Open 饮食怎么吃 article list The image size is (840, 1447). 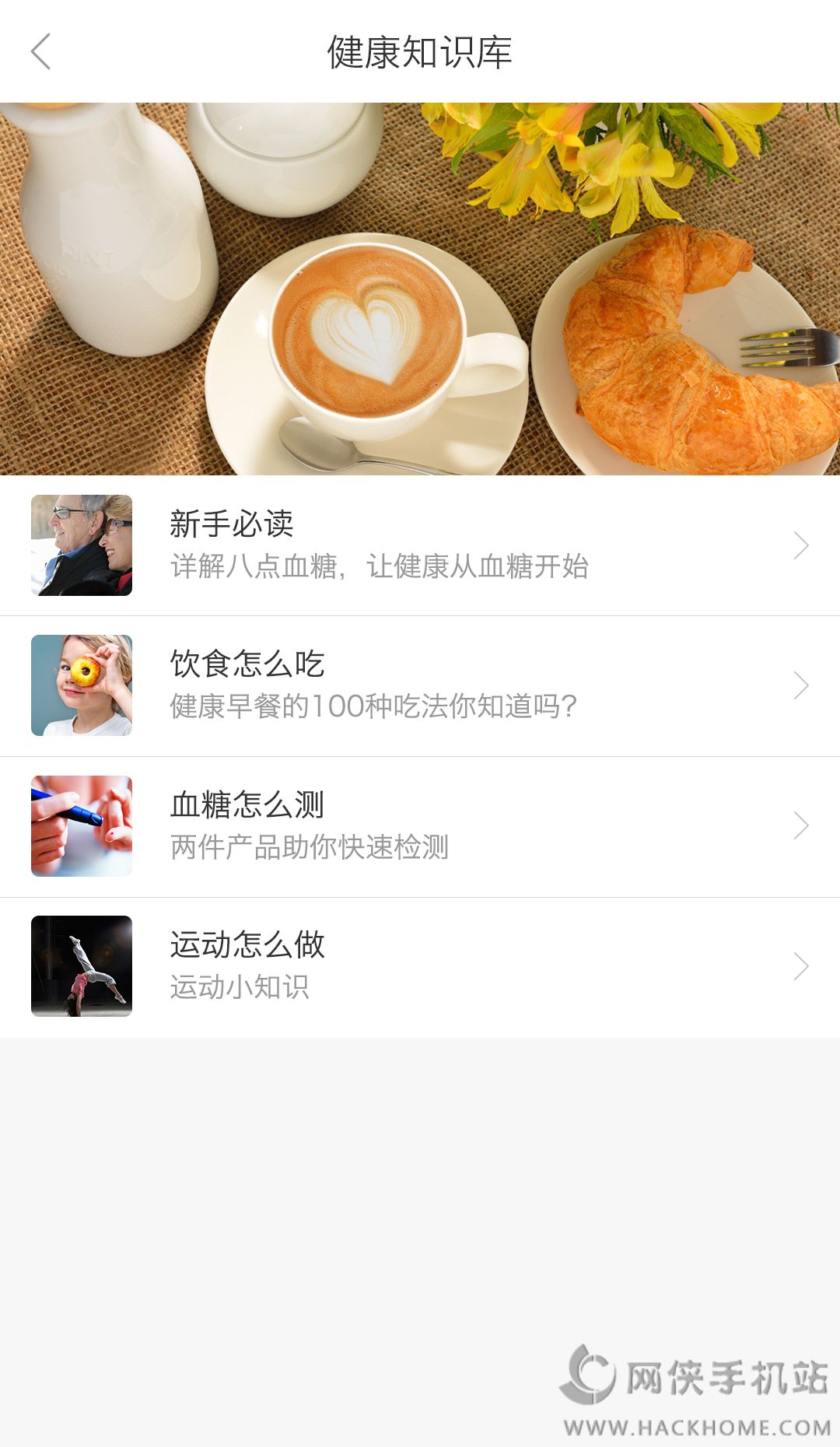pos(420,685)
